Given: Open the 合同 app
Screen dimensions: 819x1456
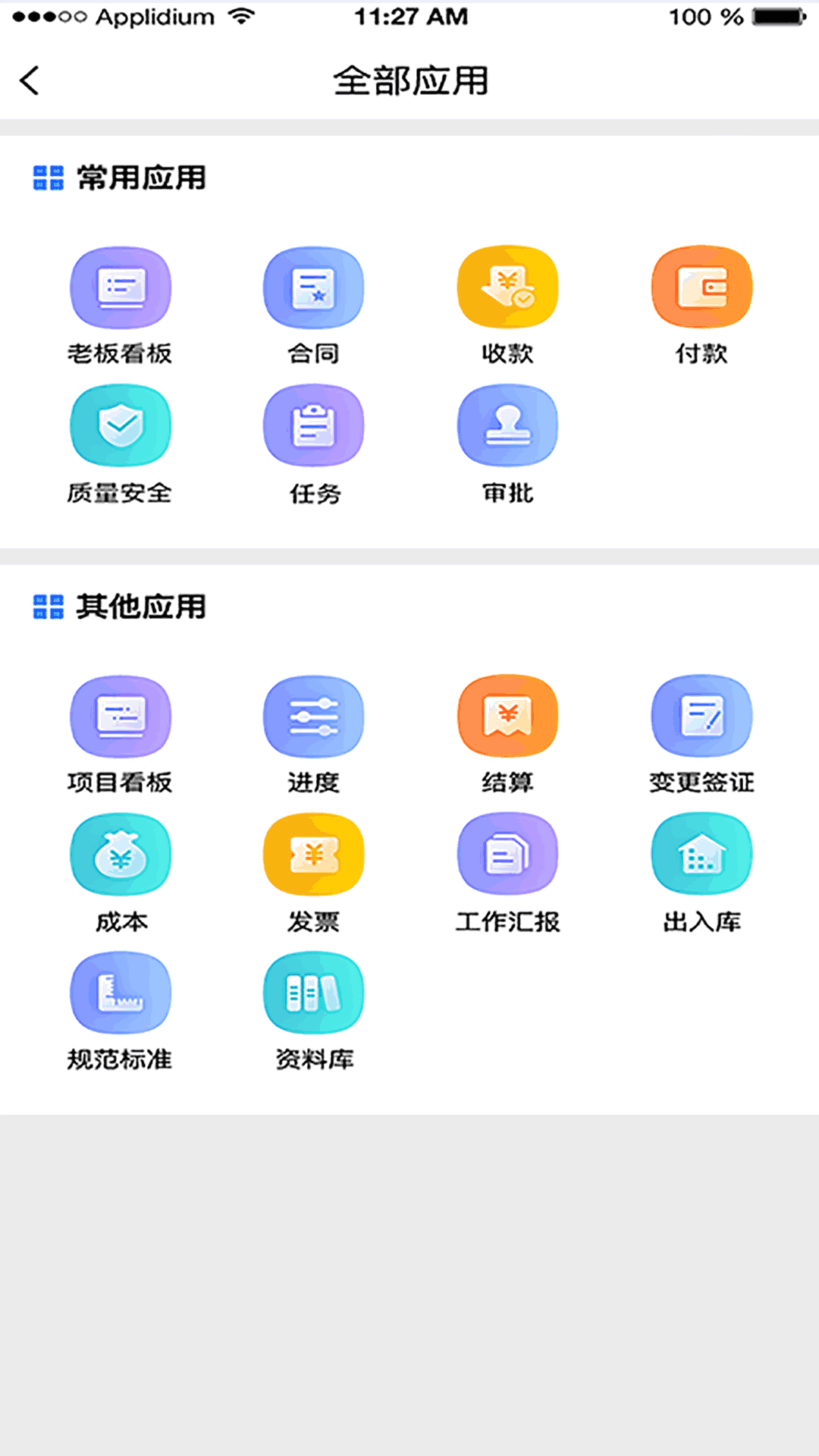Looking at the screenshot, I should tap(314, 288).
